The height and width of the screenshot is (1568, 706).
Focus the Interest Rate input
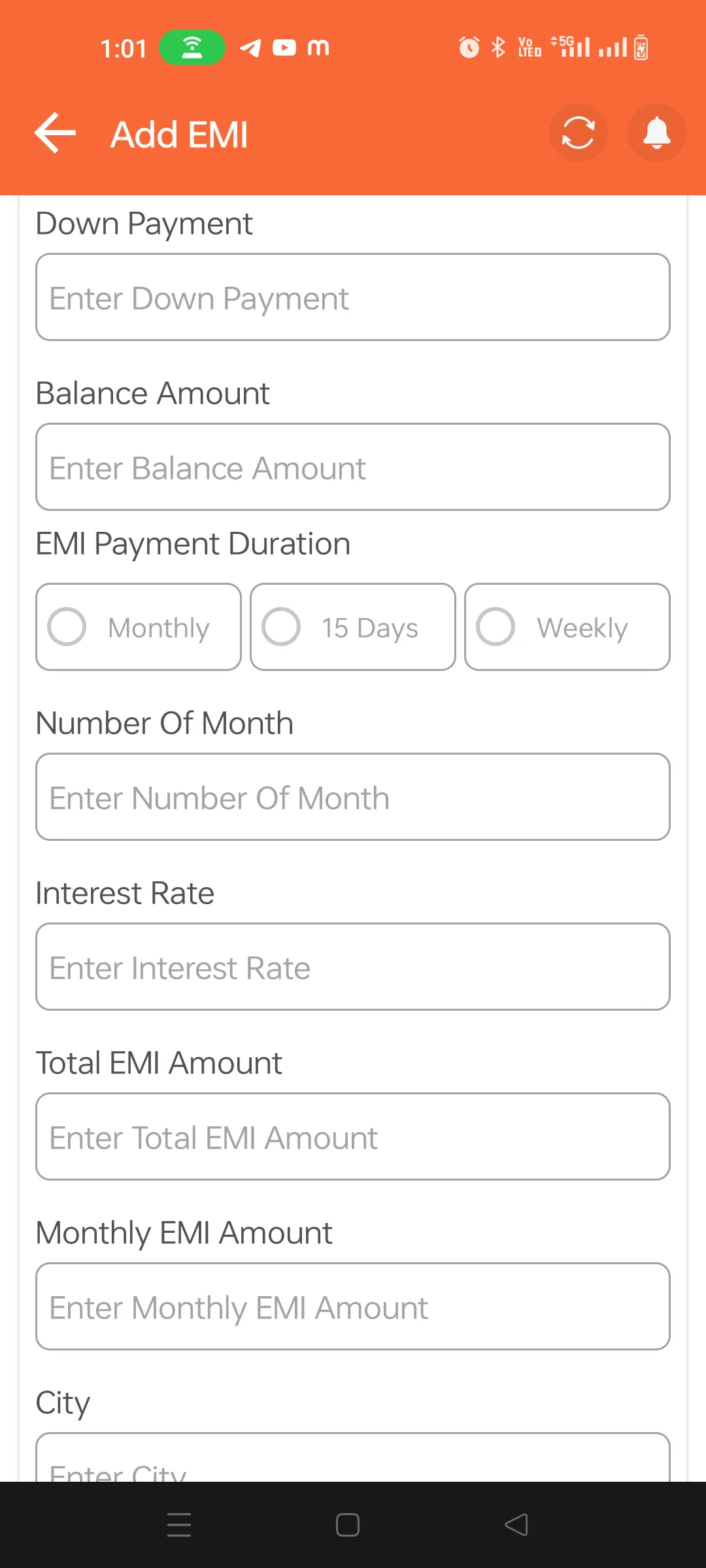(353, 967)
